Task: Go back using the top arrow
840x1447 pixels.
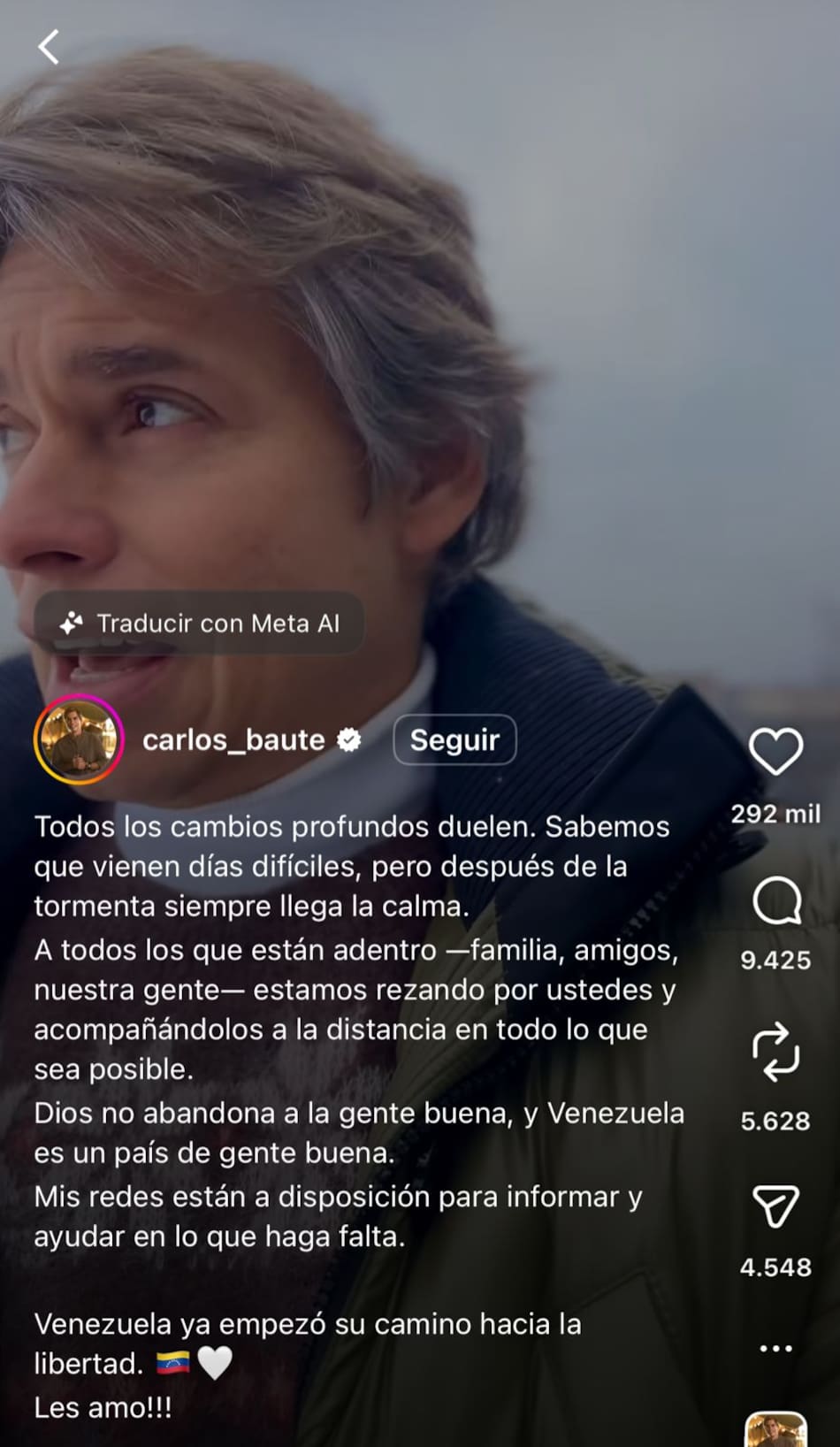Action: [x=50, y=47]
